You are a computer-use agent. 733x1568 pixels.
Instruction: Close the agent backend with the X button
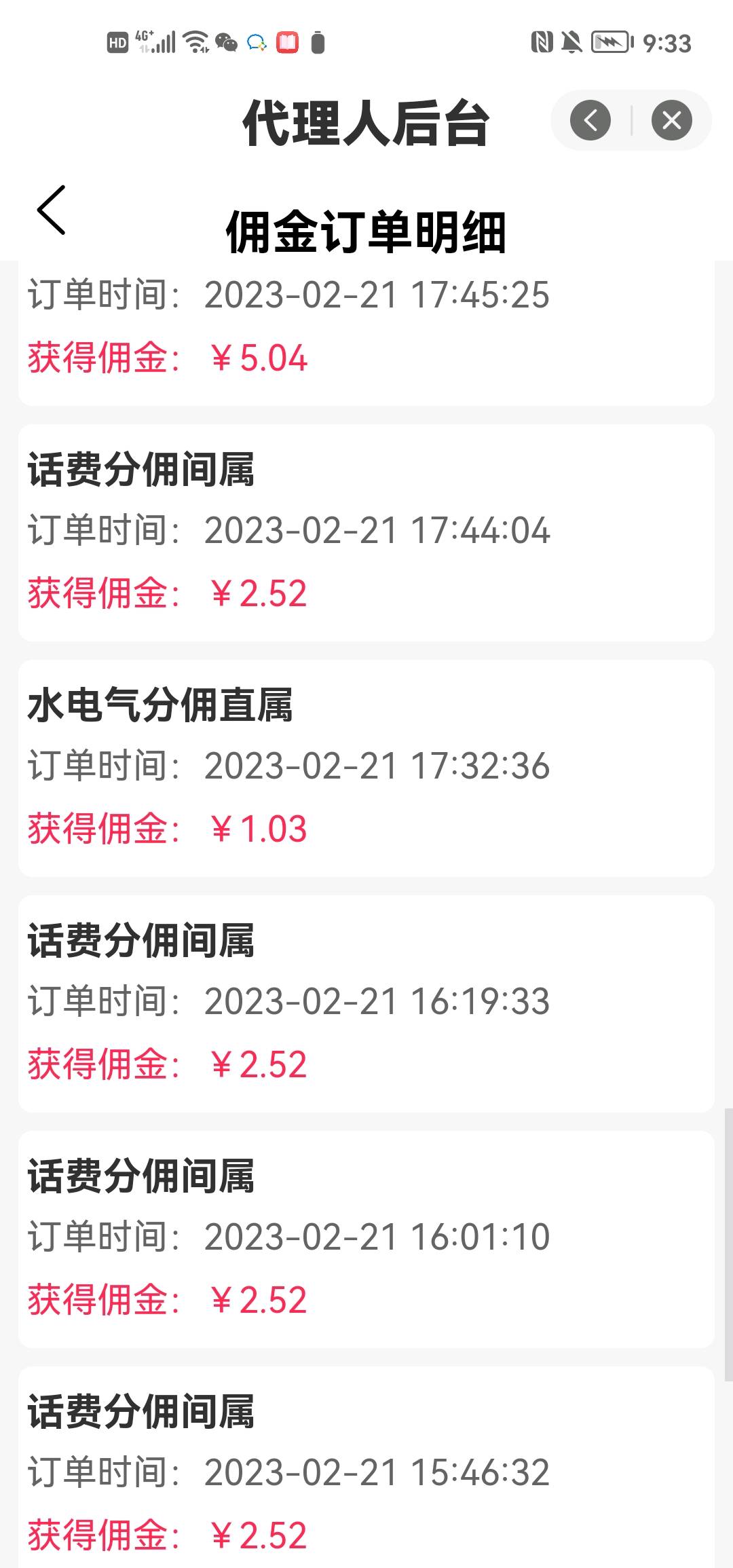tap(671, 121)
